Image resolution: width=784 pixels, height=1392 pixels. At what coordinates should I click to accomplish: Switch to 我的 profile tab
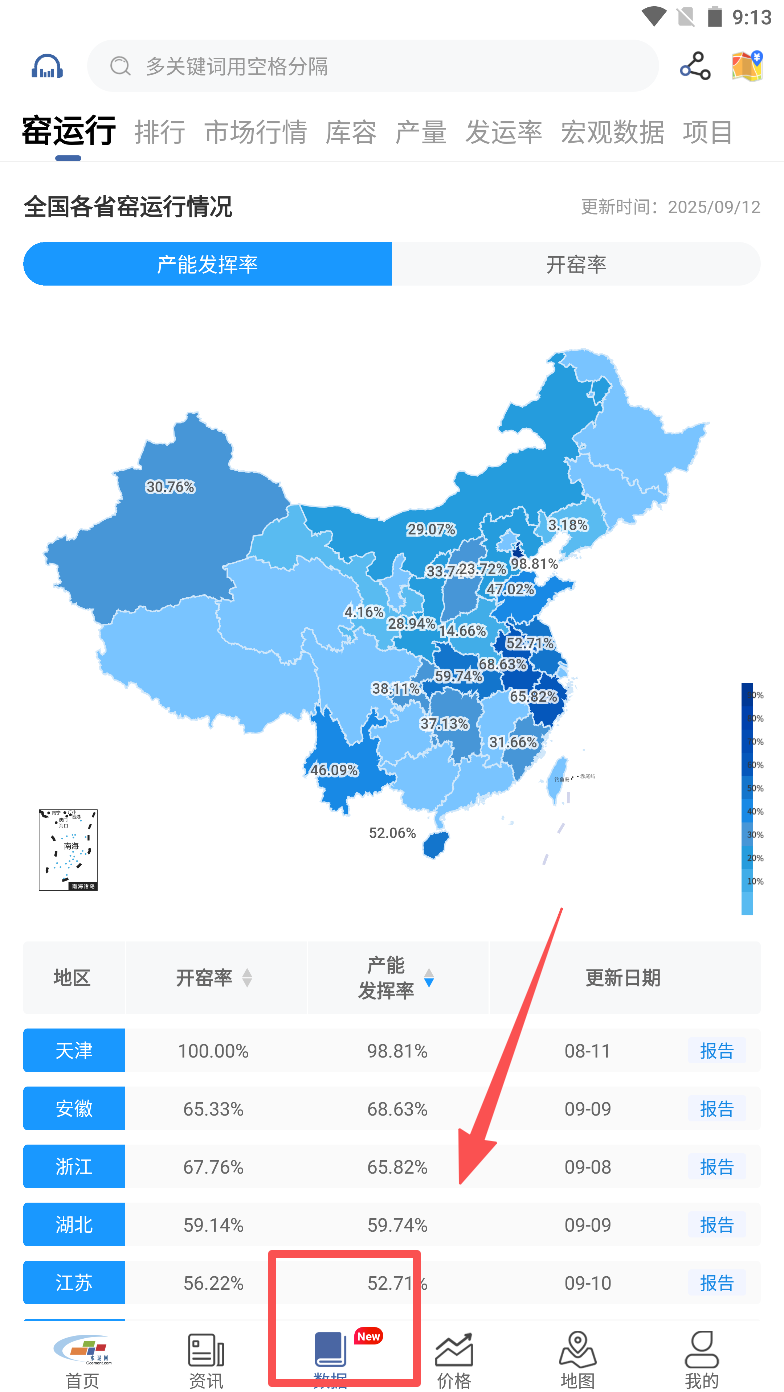tap(701, 1360)
